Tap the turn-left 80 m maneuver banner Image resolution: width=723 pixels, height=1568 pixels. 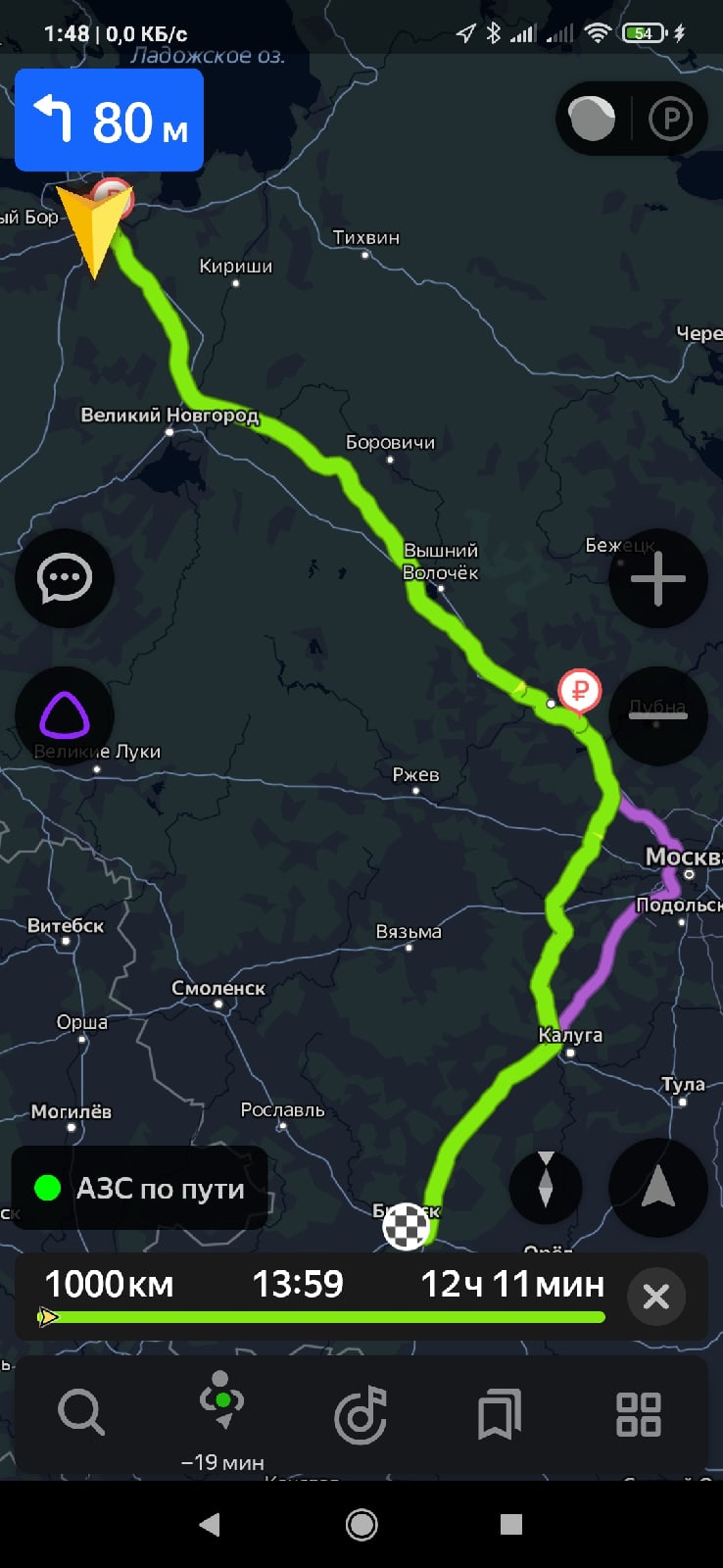(109, 122)
